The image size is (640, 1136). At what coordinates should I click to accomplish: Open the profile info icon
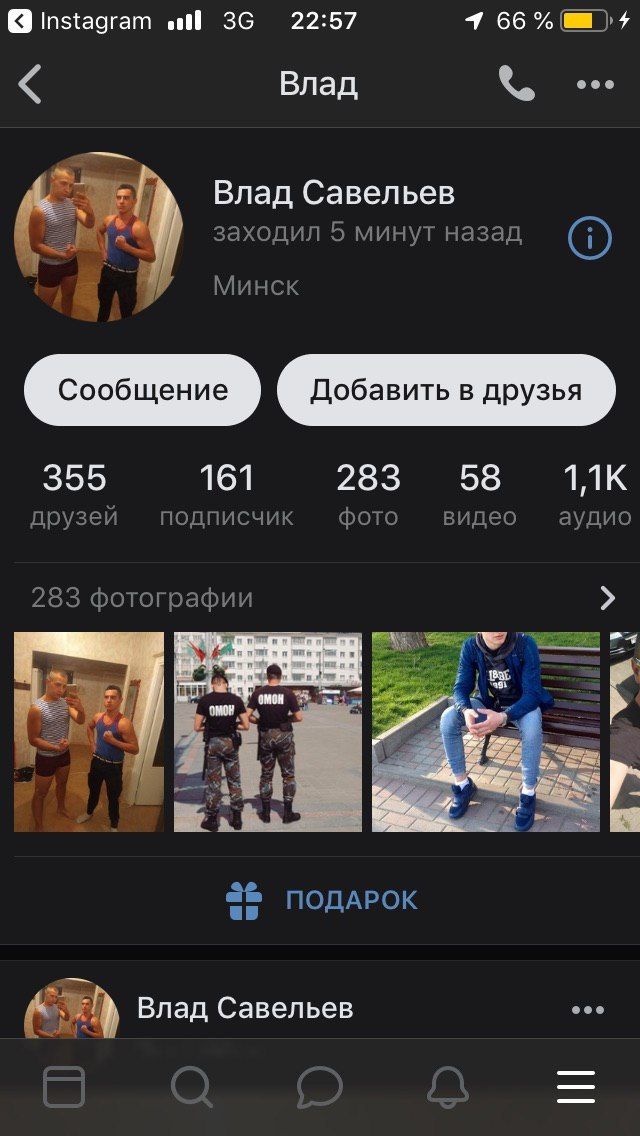tap(589, 238)
